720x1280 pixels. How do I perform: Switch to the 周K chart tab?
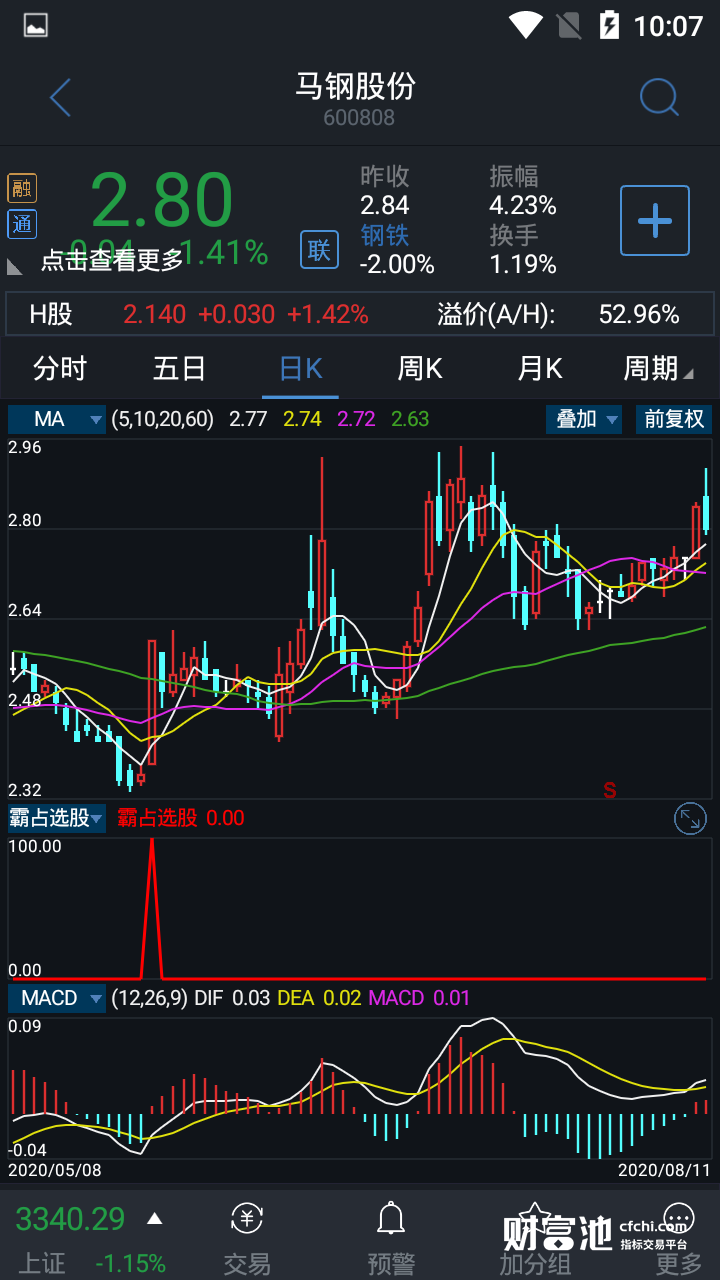[420, 368]
